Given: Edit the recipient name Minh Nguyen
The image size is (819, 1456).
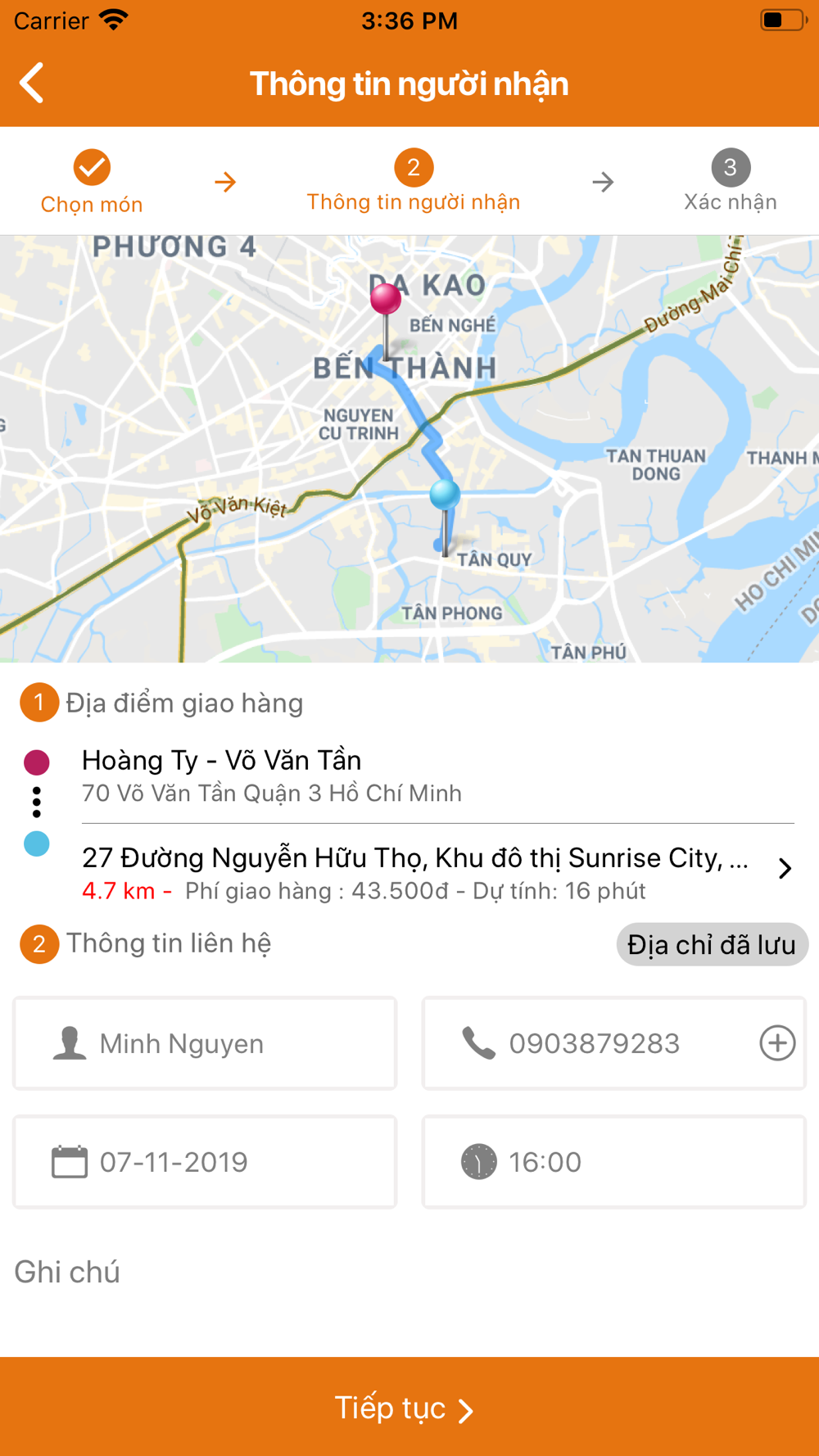Looking at the screenshot, I should point(205,1043).
